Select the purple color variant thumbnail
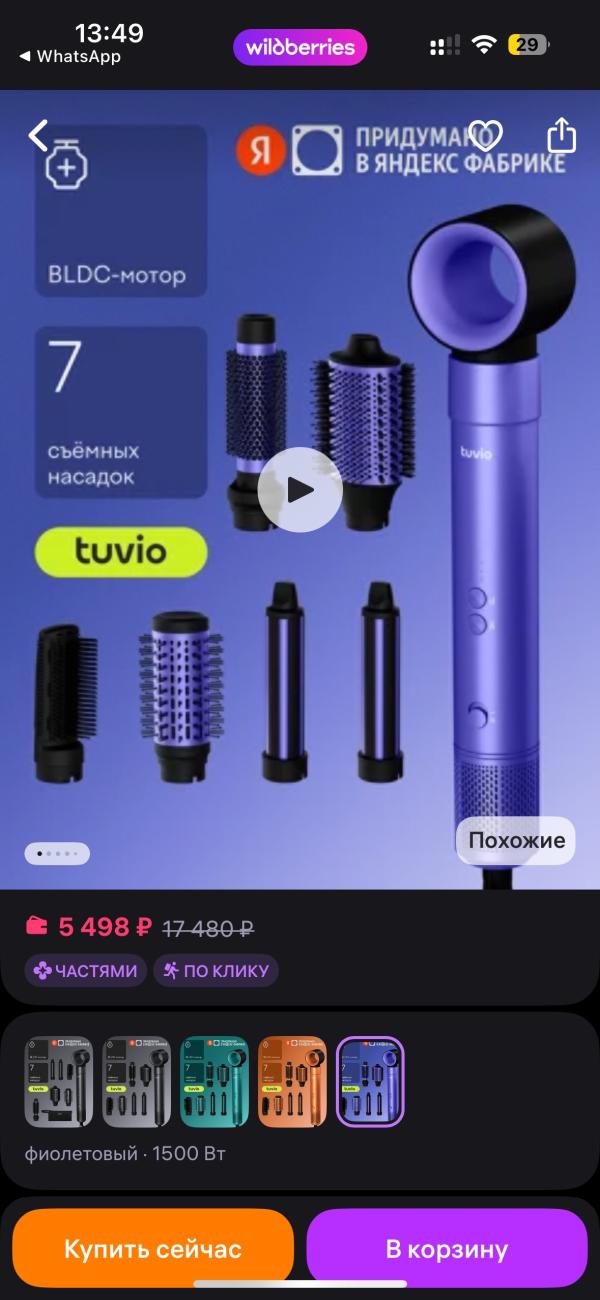Screen dimensions: 600x1300 click(370, 1082)
